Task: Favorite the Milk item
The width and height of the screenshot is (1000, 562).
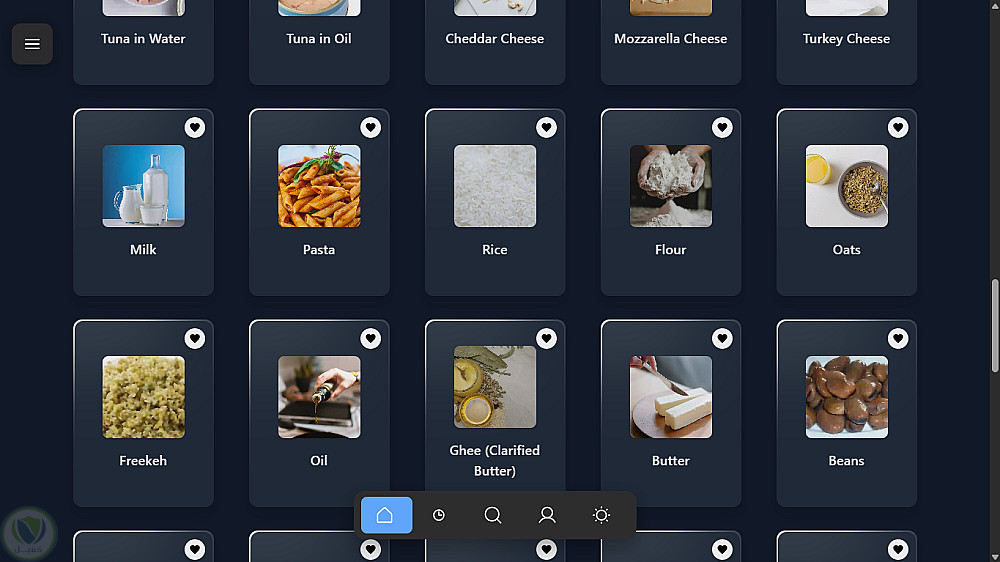Action: pos(195,128)
